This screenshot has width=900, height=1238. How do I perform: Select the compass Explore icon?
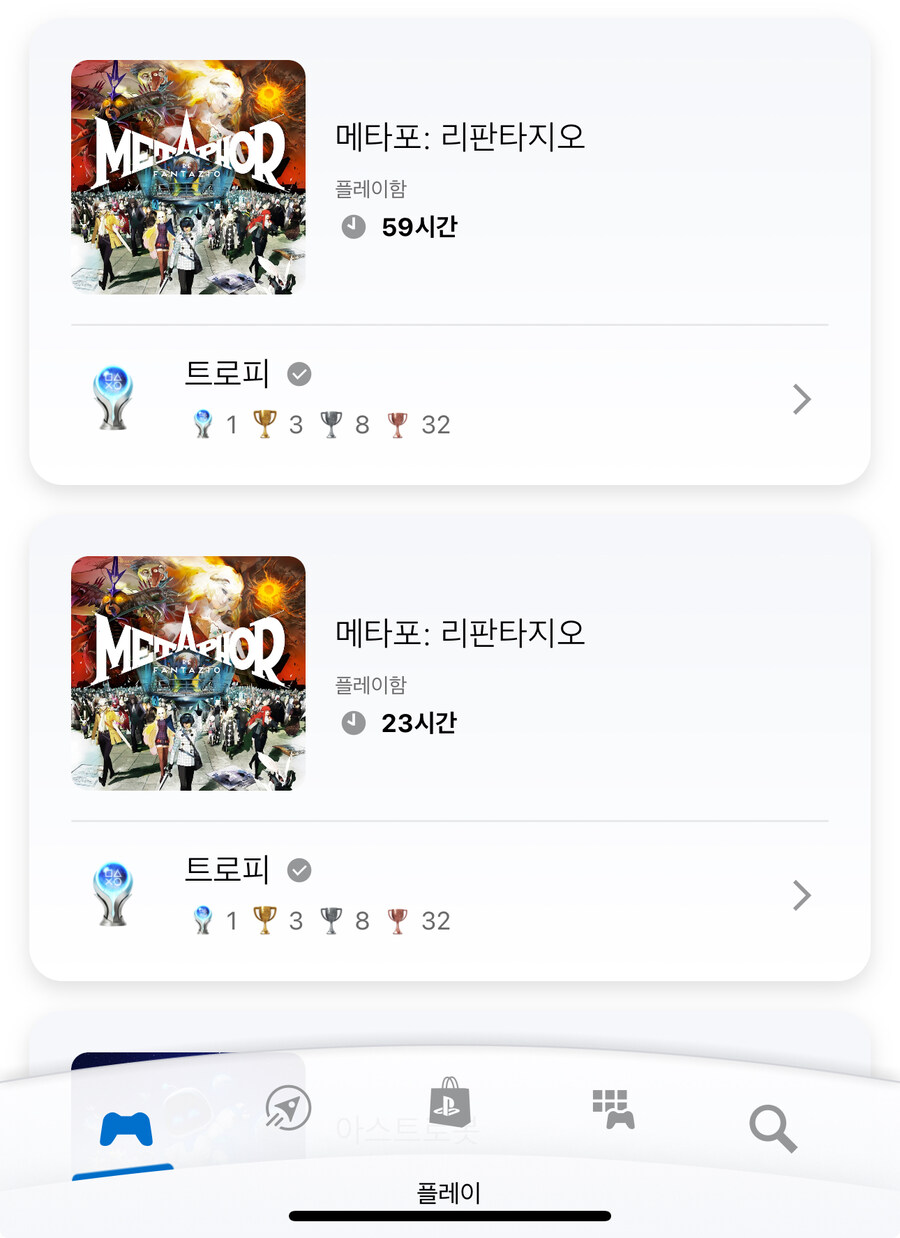pos(288,1107)
